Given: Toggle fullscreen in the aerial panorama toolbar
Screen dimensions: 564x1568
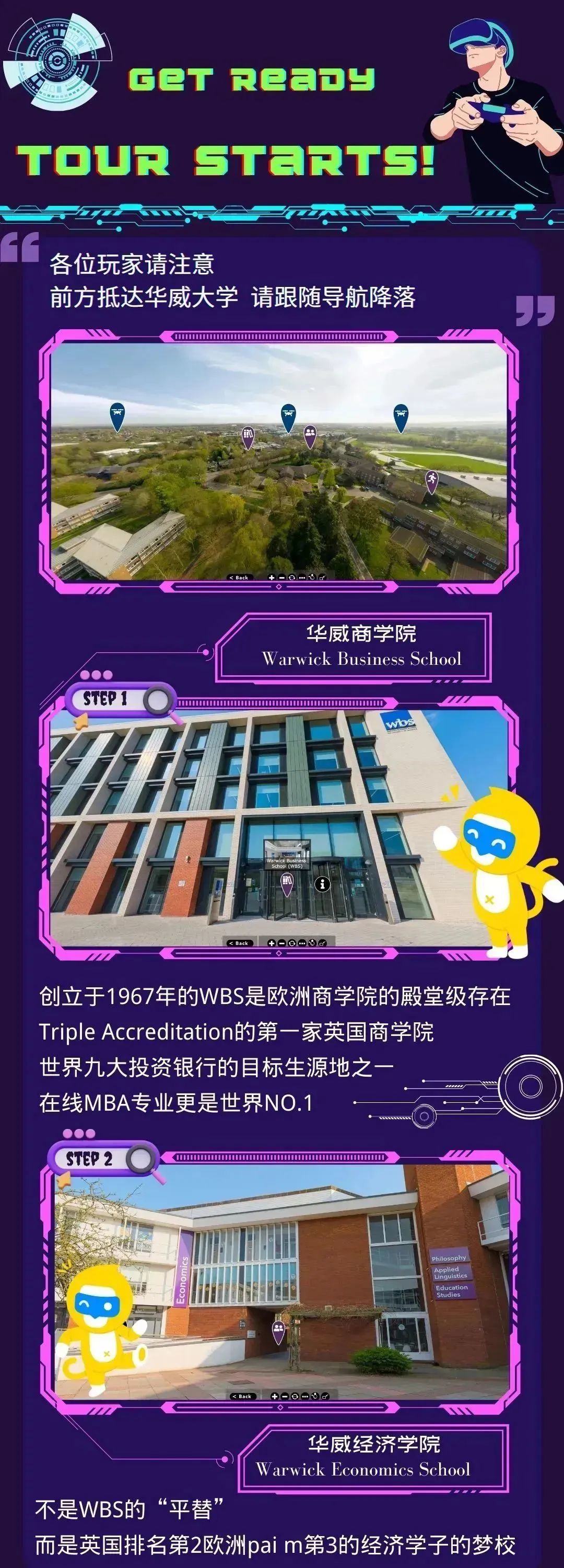Looking at the screenshot, I should click(x=321, y=577).
